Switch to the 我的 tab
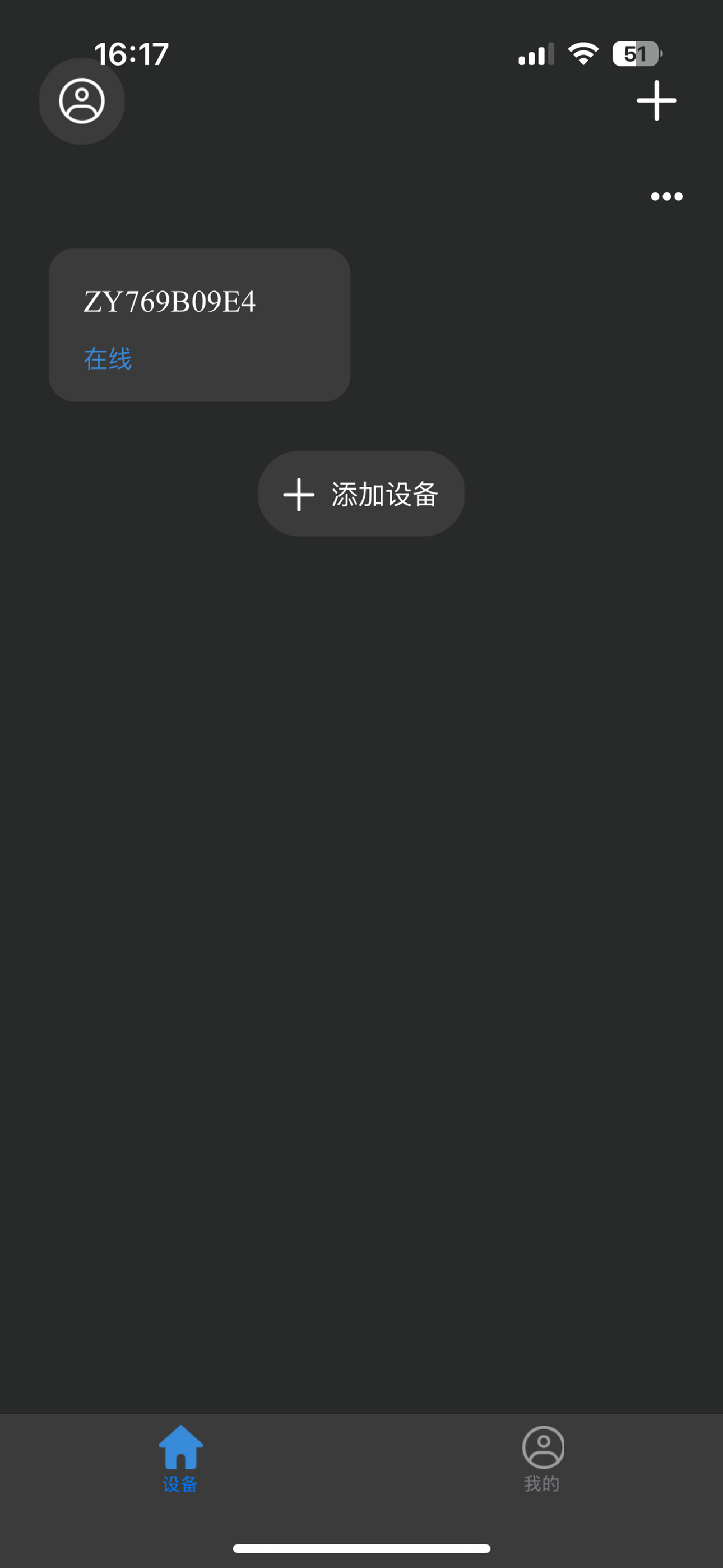 tap(543, 1460)
